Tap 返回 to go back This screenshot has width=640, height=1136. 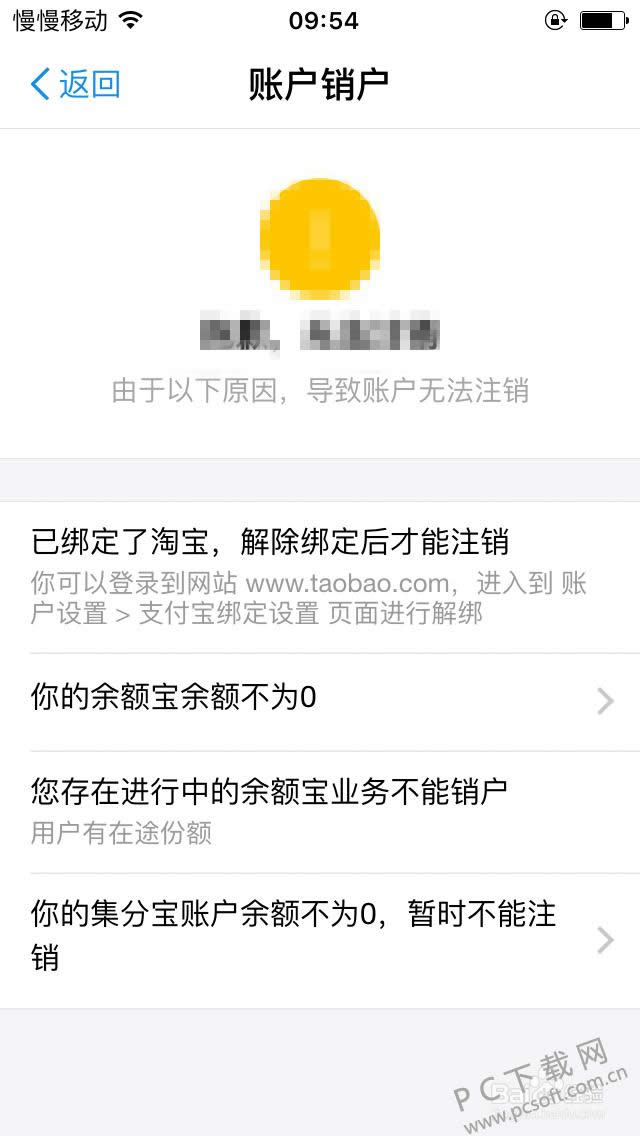[76, 84]
